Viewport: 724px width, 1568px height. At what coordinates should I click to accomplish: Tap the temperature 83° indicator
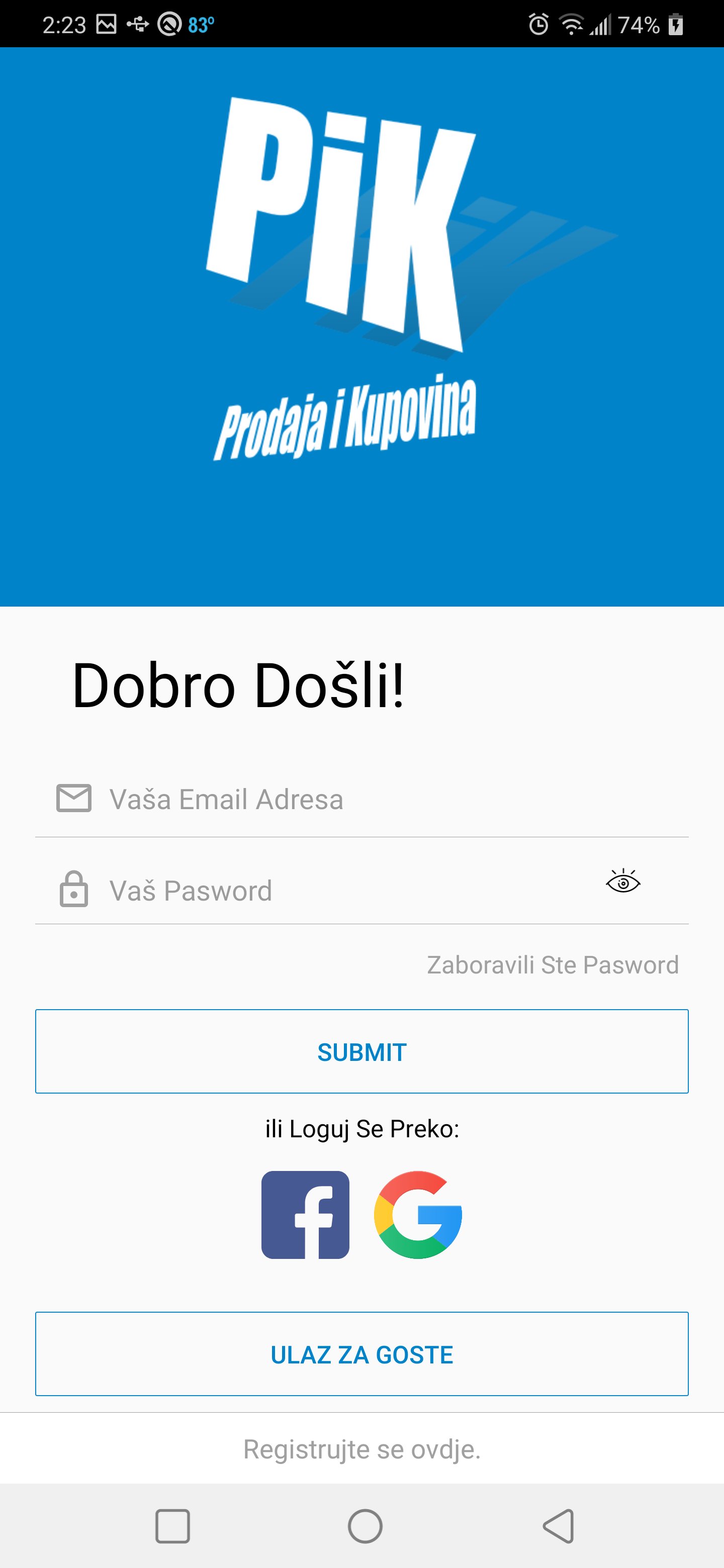coord(202,24)
